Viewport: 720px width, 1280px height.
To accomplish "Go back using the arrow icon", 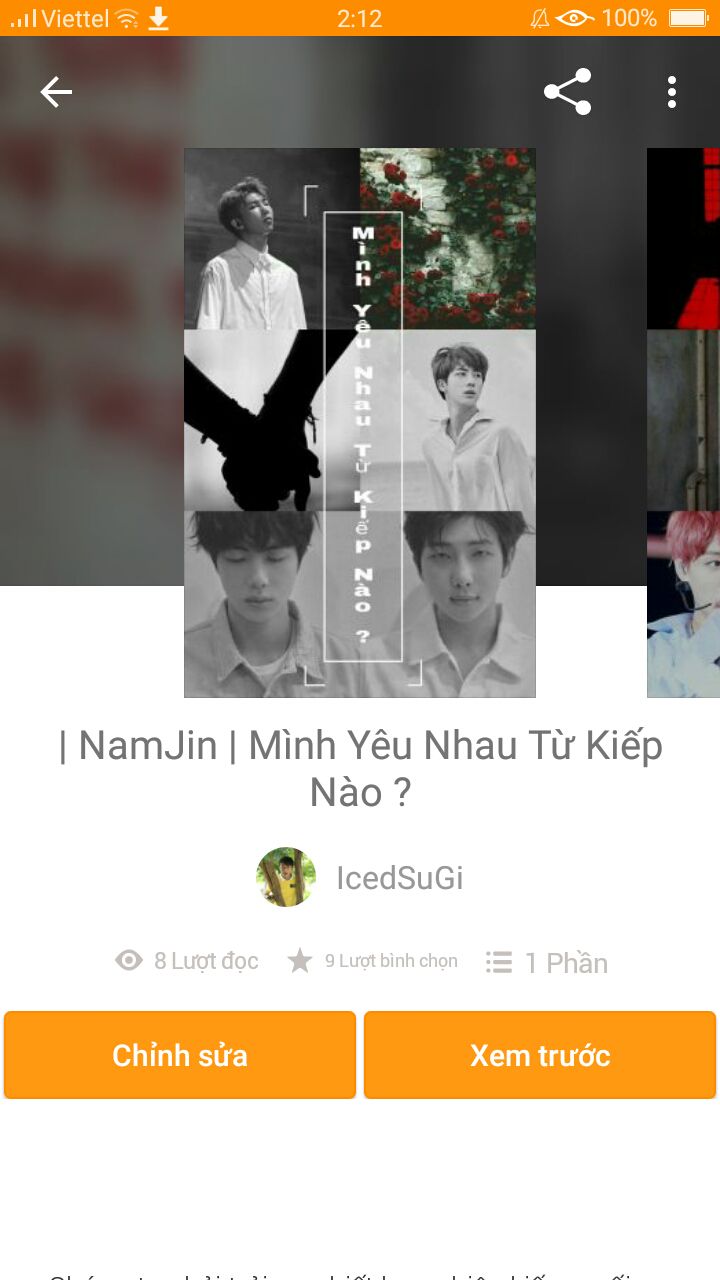I will pyautogui.click(x=56, y=92).
